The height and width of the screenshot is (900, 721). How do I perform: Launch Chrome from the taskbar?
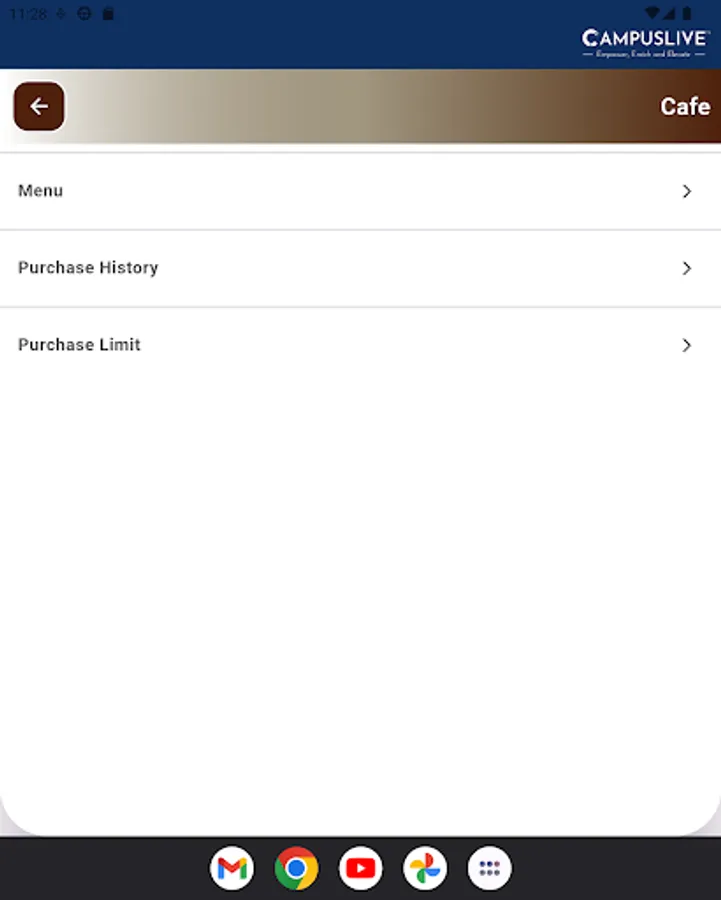tap(295, 868)
